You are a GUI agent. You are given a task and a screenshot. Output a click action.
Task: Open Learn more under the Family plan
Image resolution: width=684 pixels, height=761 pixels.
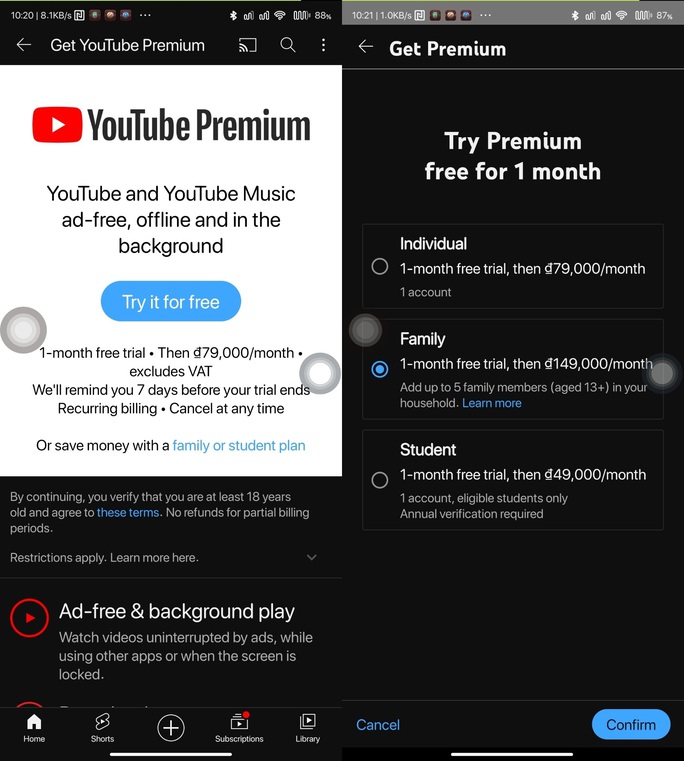pyautogui.click(x=492, y=403)
